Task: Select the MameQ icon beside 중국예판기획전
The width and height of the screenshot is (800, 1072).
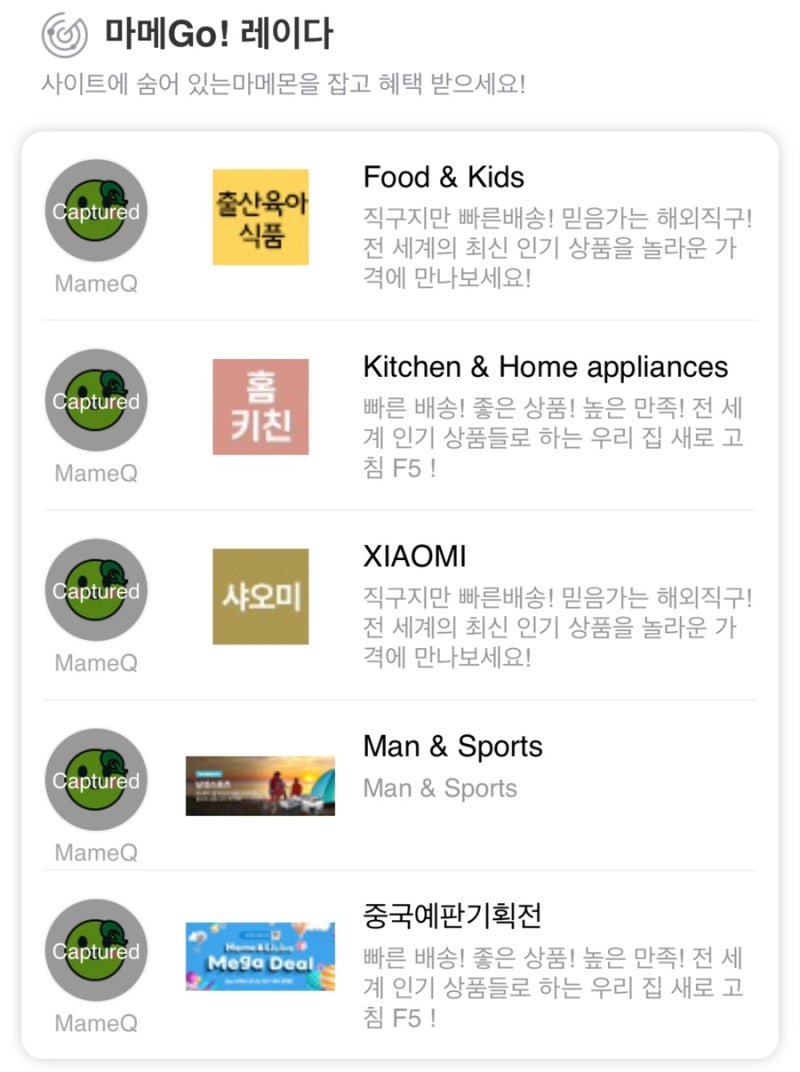Action: coord(95,952)
